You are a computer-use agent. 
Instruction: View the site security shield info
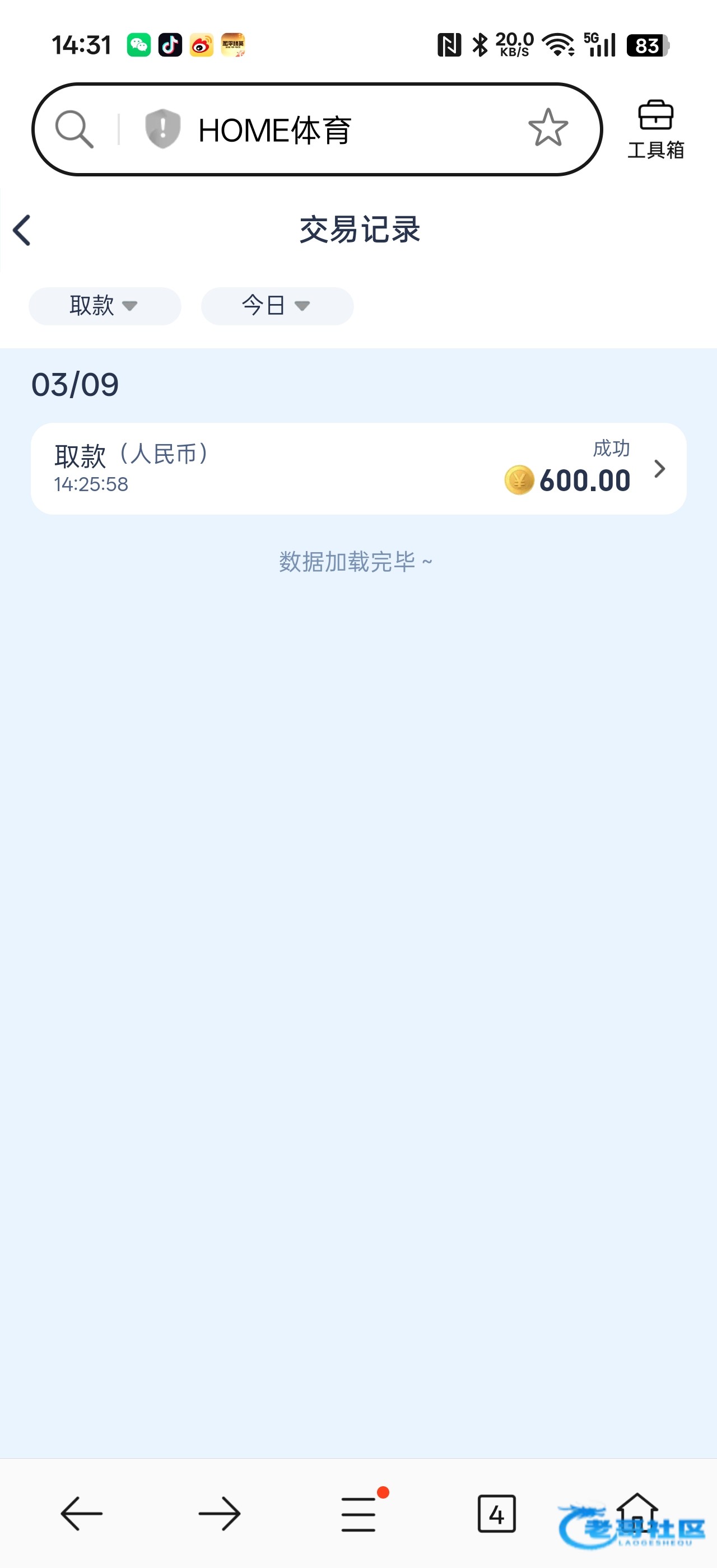point(162,129)
